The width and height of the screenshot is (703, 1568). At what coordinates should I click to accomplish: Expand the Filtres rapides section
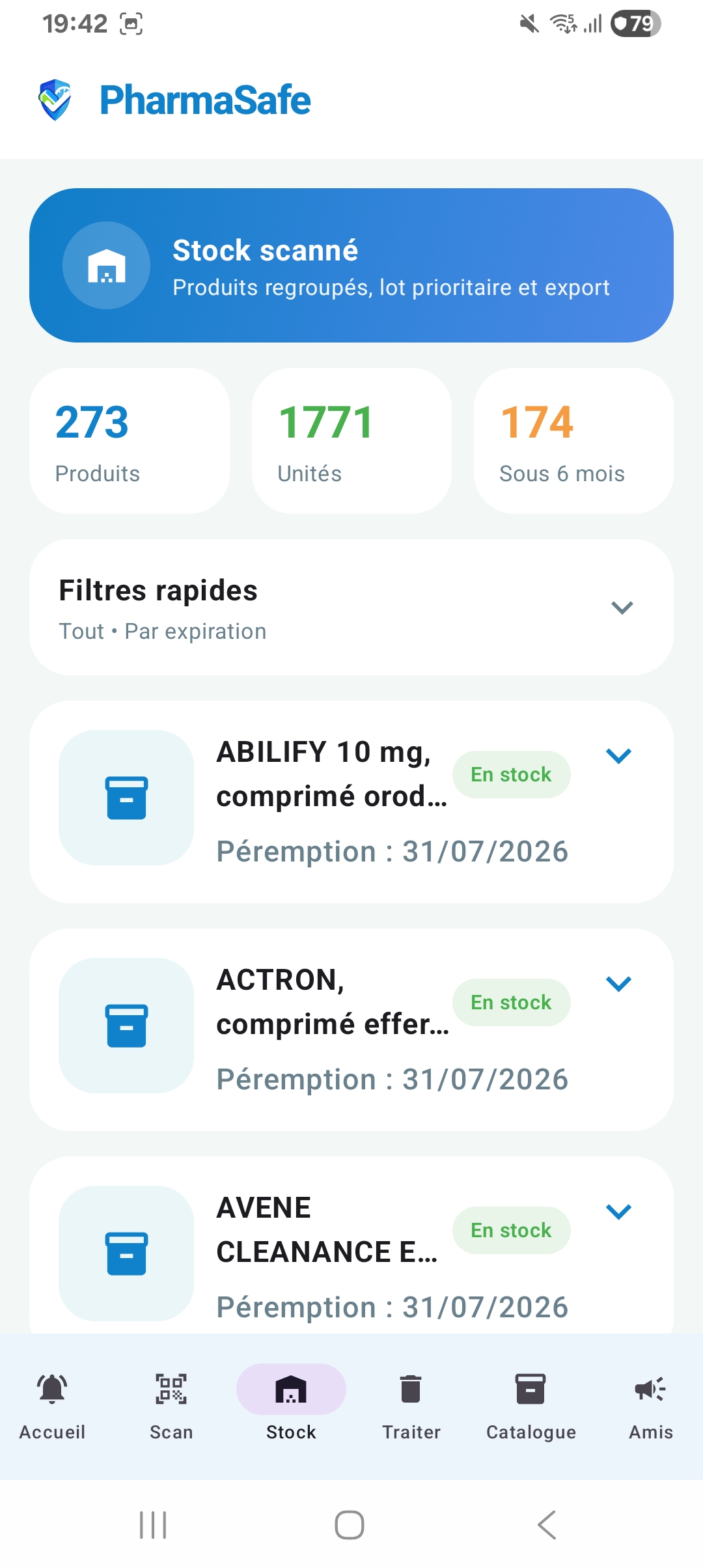coord(622,608)
